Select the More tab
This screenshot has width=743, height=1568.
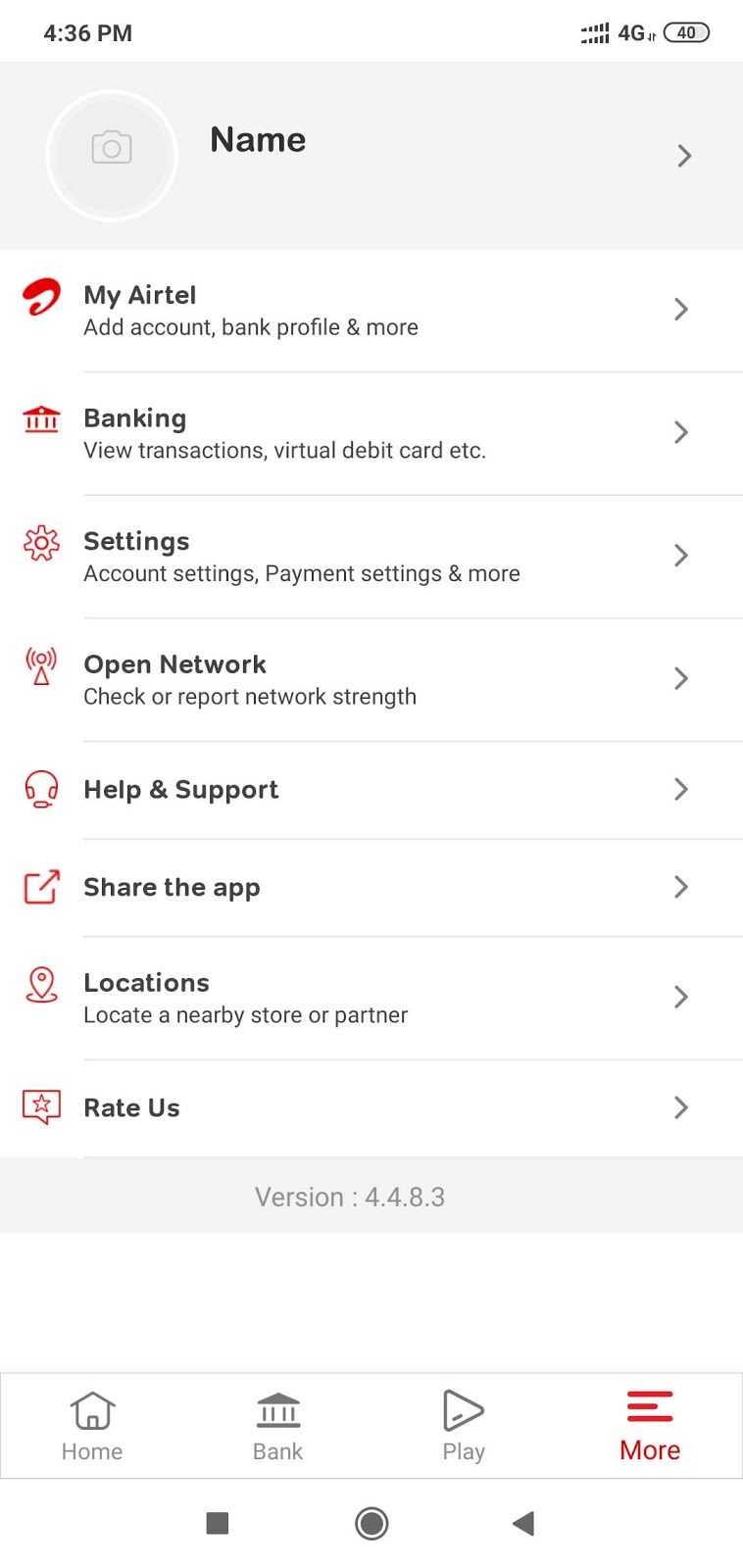click(x=650, y=1426)
